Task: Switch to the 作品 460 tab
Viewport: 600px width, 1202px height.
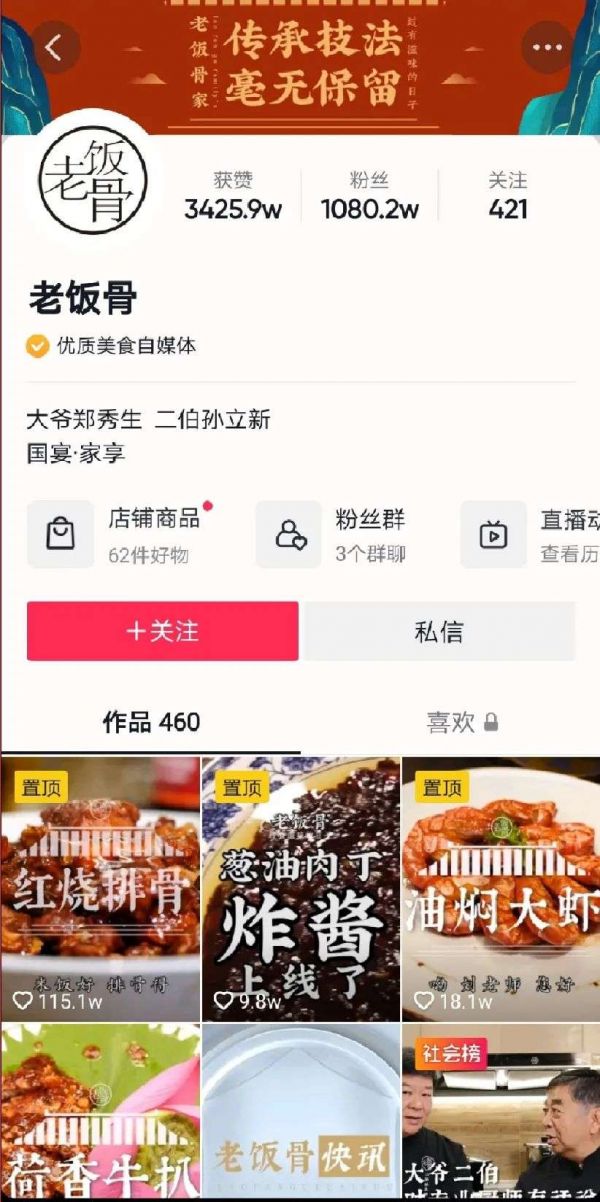Action: coord(151,722)
